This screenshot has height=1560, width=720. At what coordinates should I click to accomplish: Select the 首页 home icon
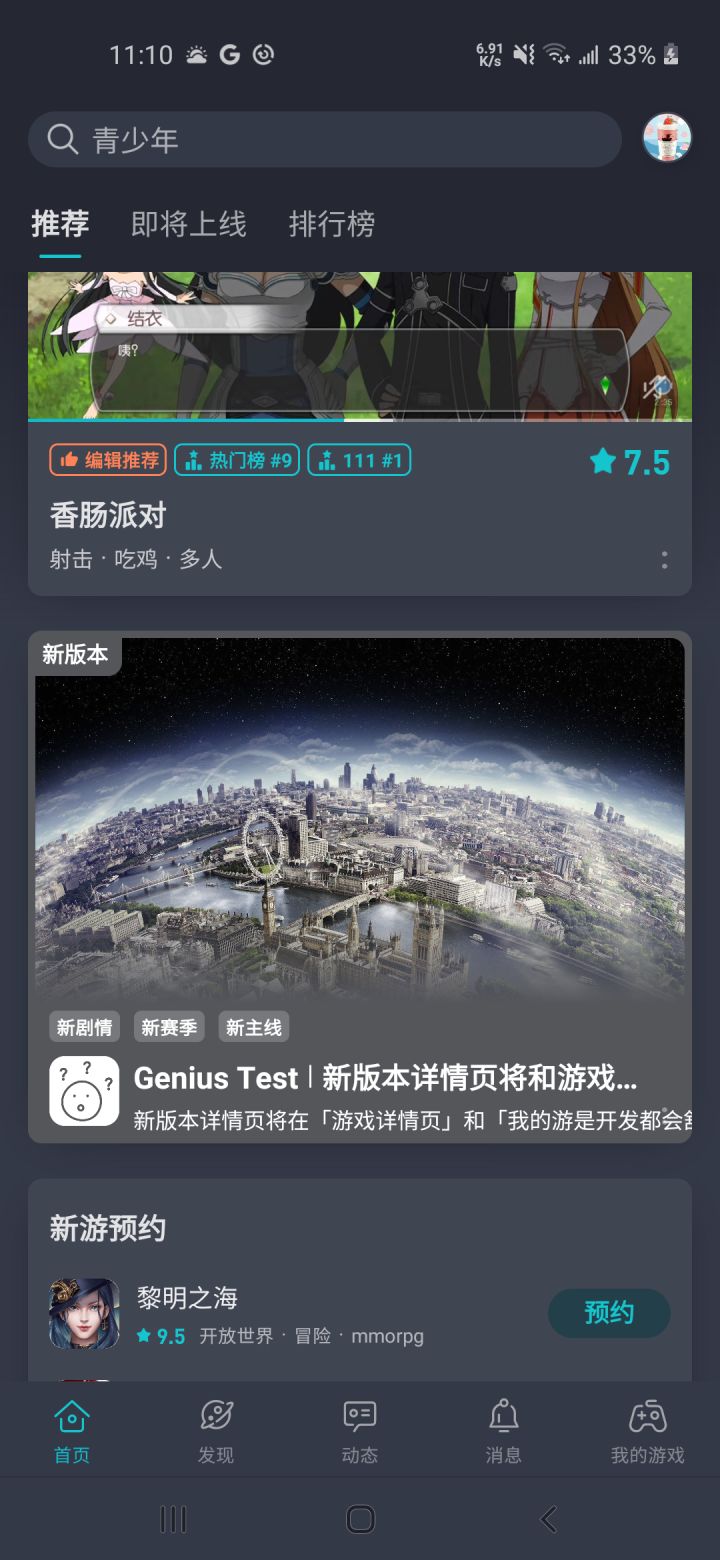(x=71, y=1415)
